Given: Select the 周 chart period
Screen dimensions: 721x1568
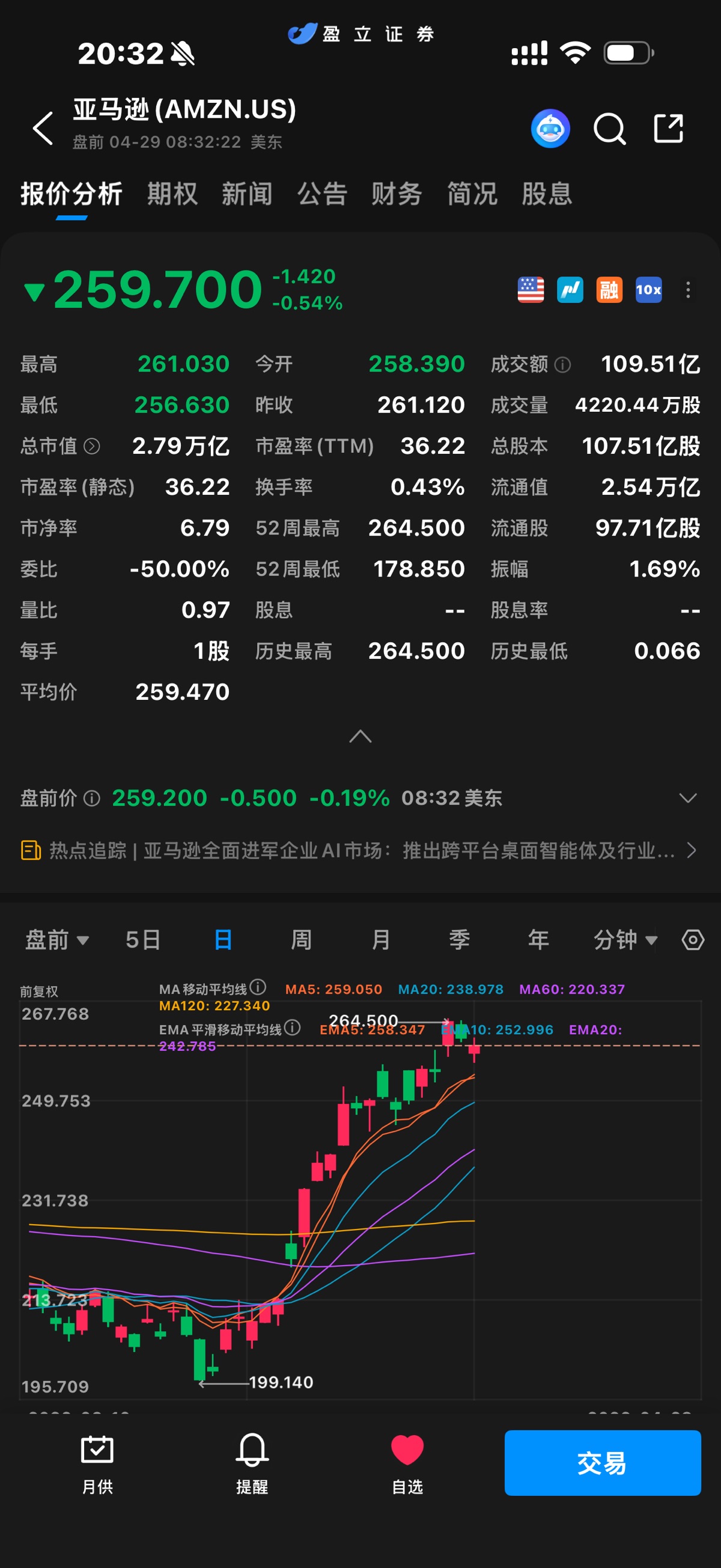Looking at the screenshot, I should 301,940.
